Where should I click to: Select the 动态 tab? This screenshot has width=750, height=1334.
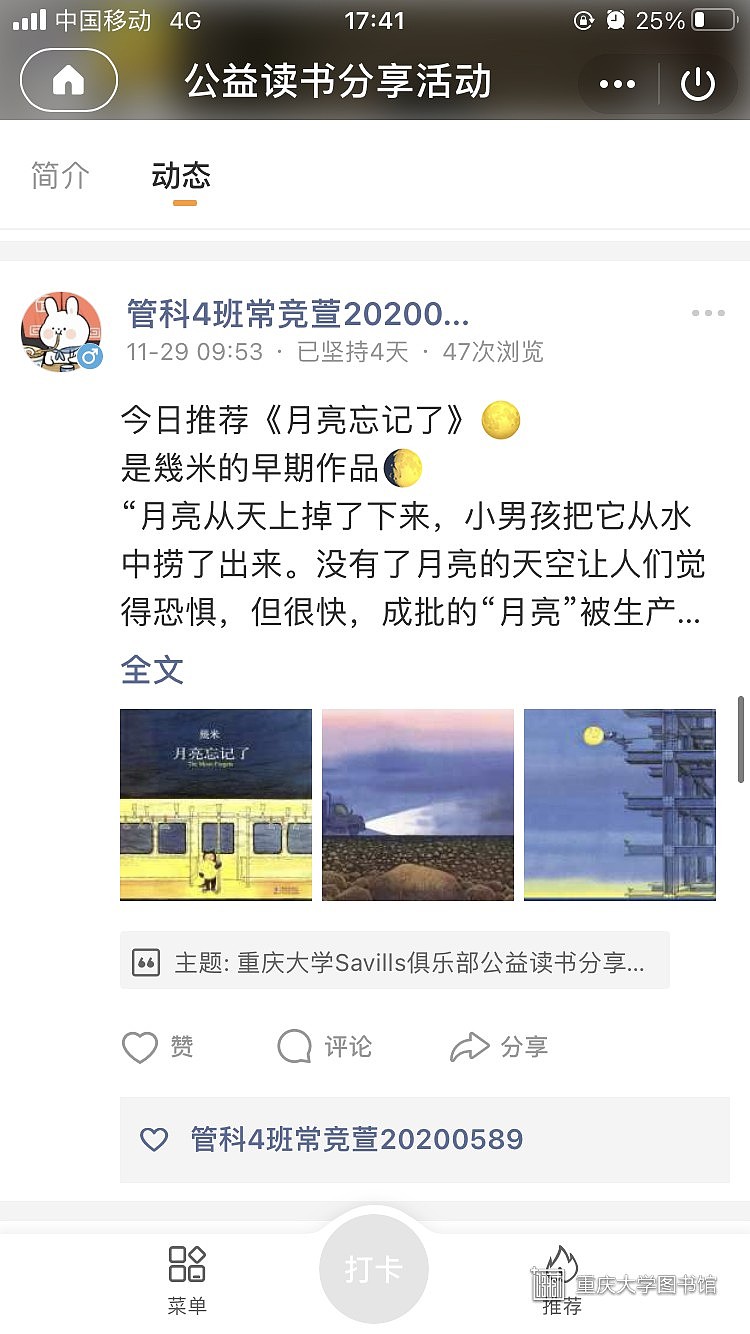pos(181,176)
